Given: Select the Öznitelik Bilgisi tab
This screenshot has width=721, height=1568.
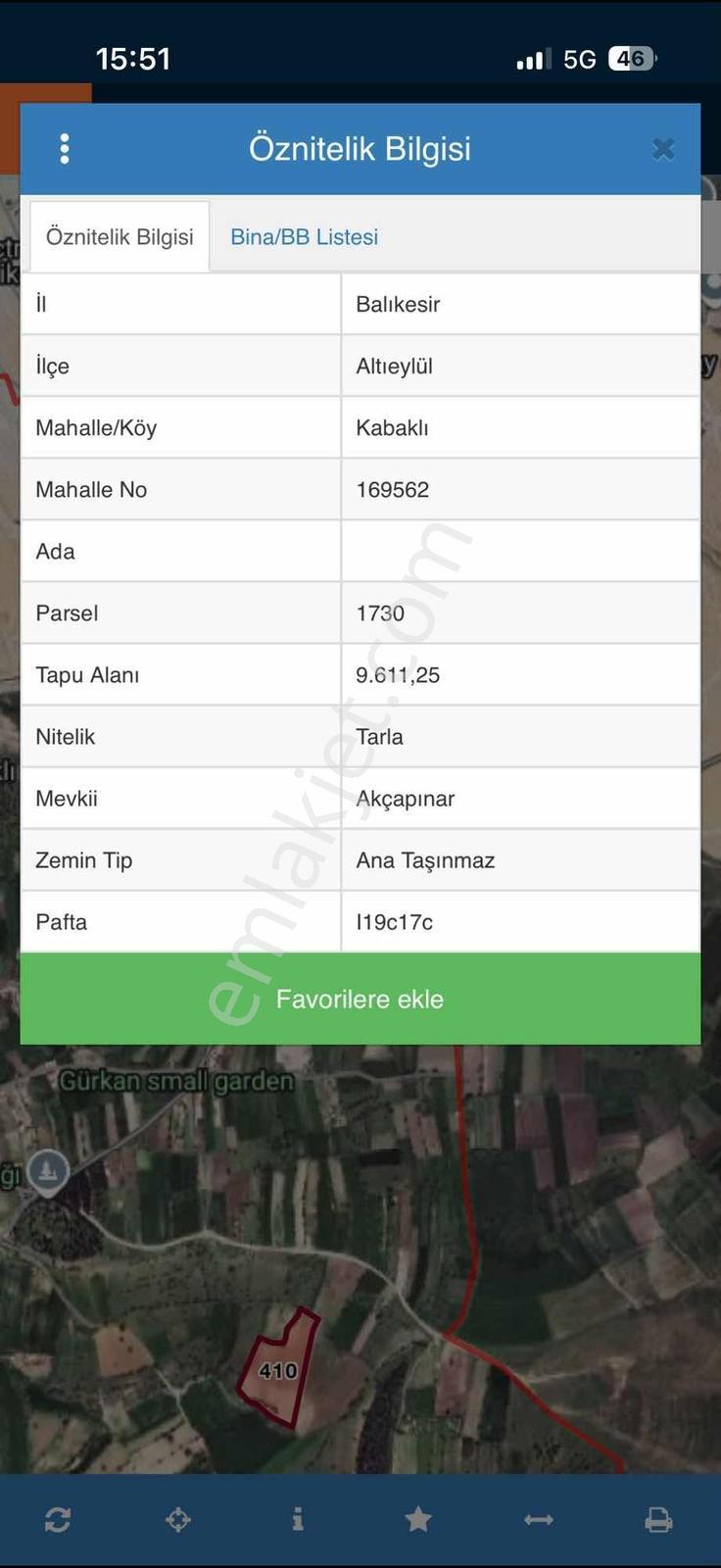Looking at the screenshot, I should coord(120,237).
